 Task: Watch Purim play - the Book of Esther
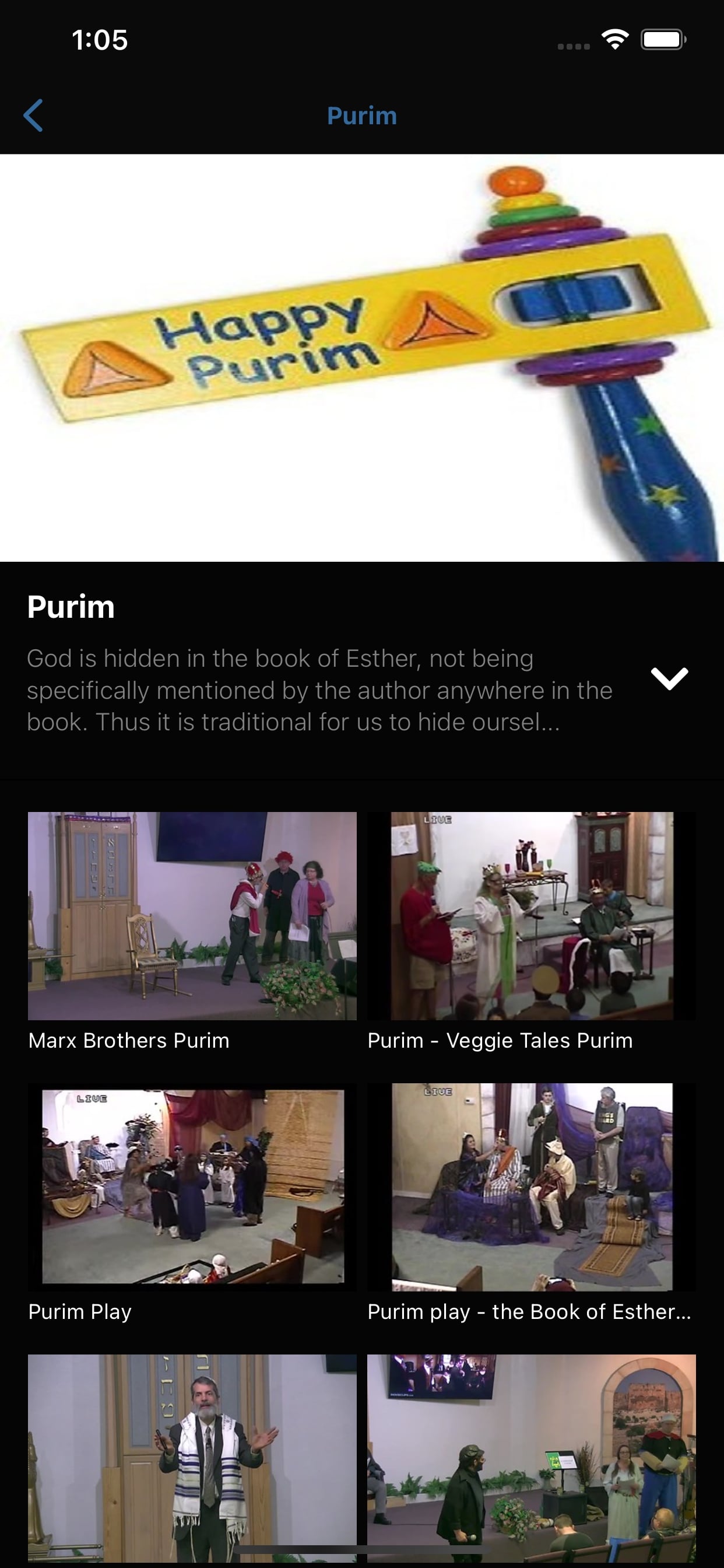point(531,1186)
